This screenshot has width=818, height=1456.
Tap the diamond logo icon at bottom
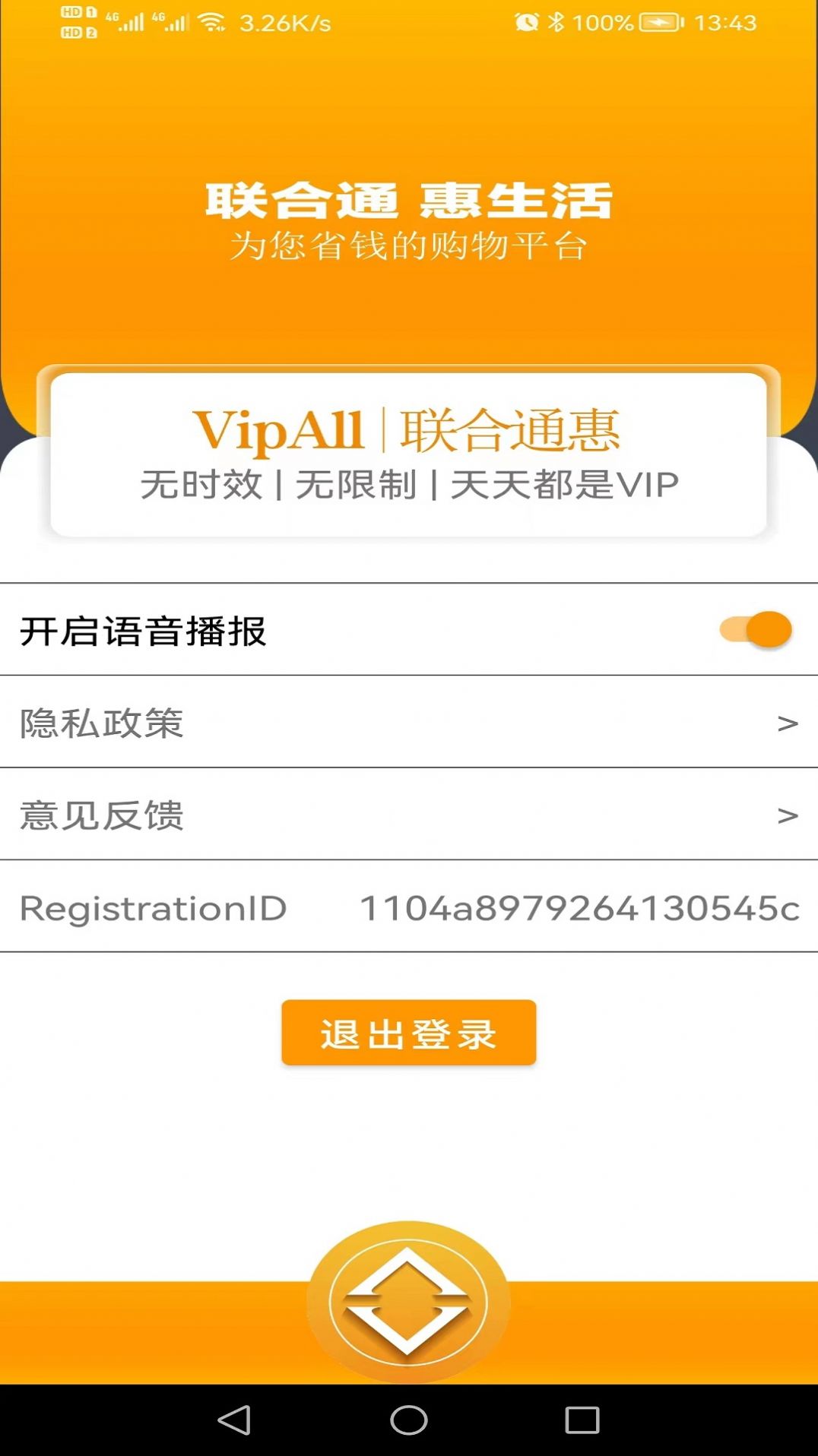coord(408,1302)
